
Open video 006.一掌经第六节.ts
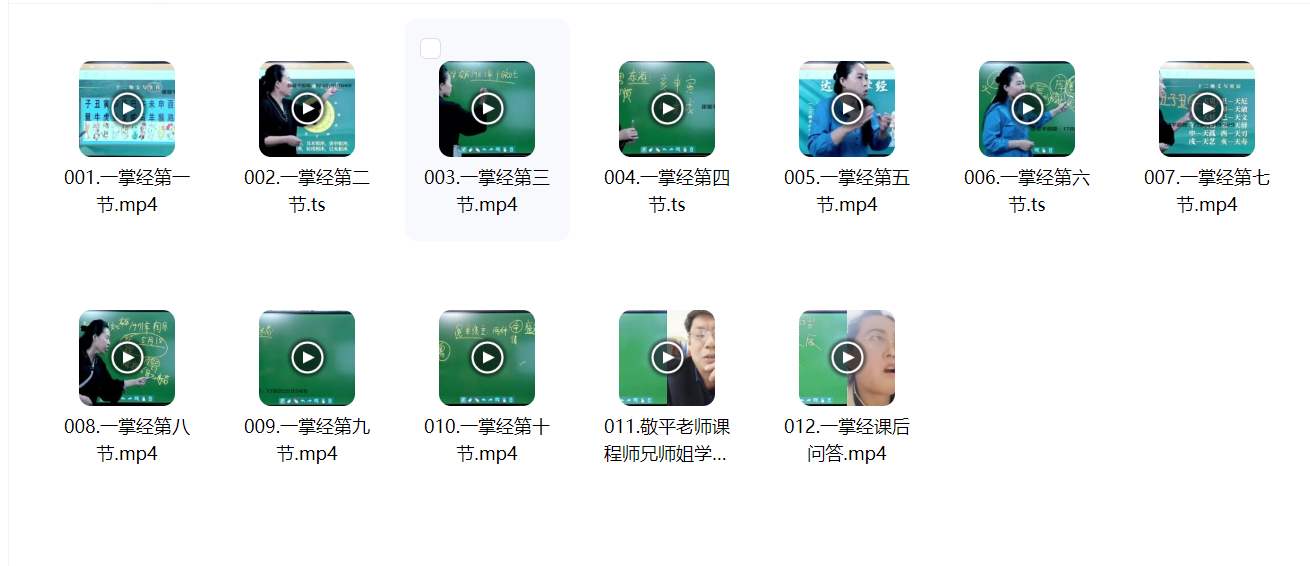(x=1027, y=108)
